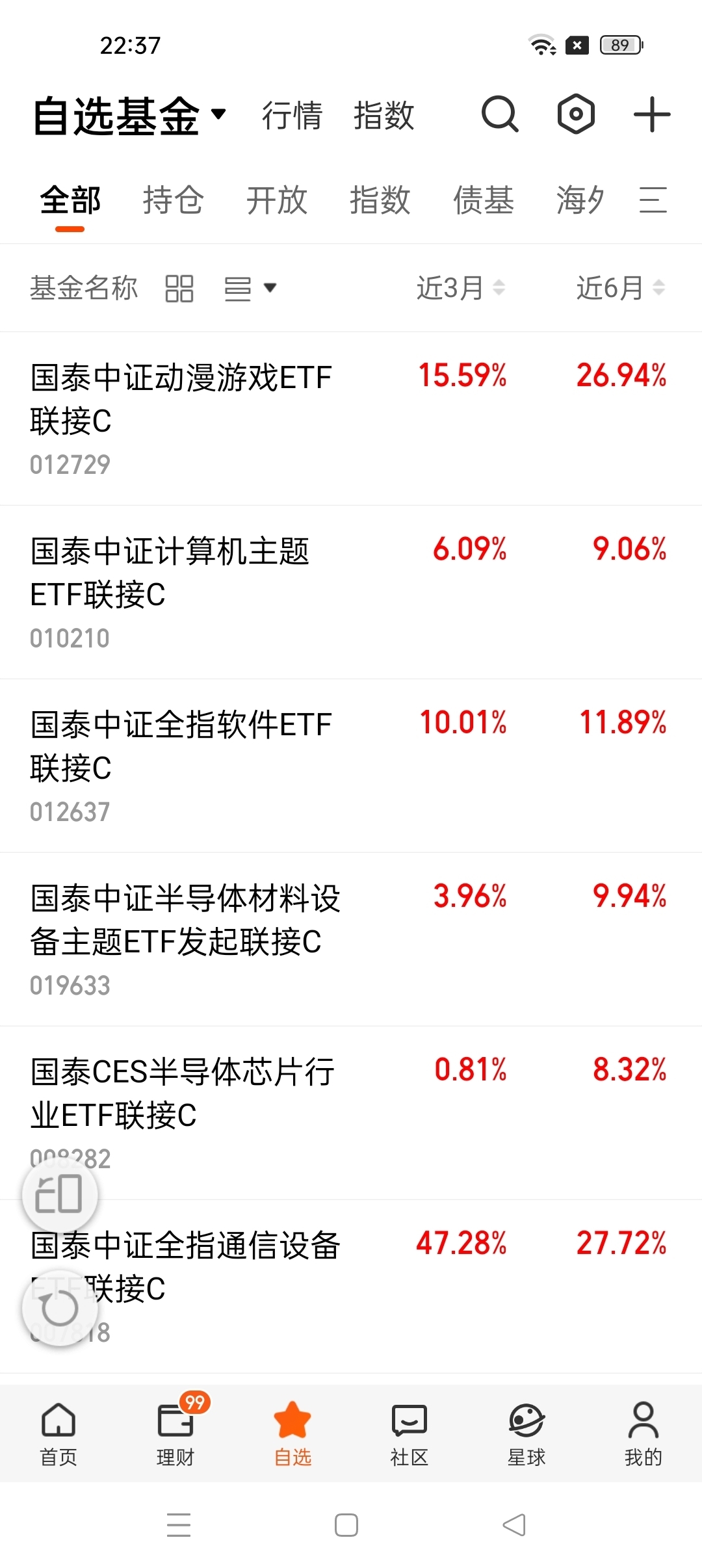Image resolution: width=702 pixels, height=1568 pixels.
Task: Expand the 自选基金 dropdown
Action: (129, 116)
